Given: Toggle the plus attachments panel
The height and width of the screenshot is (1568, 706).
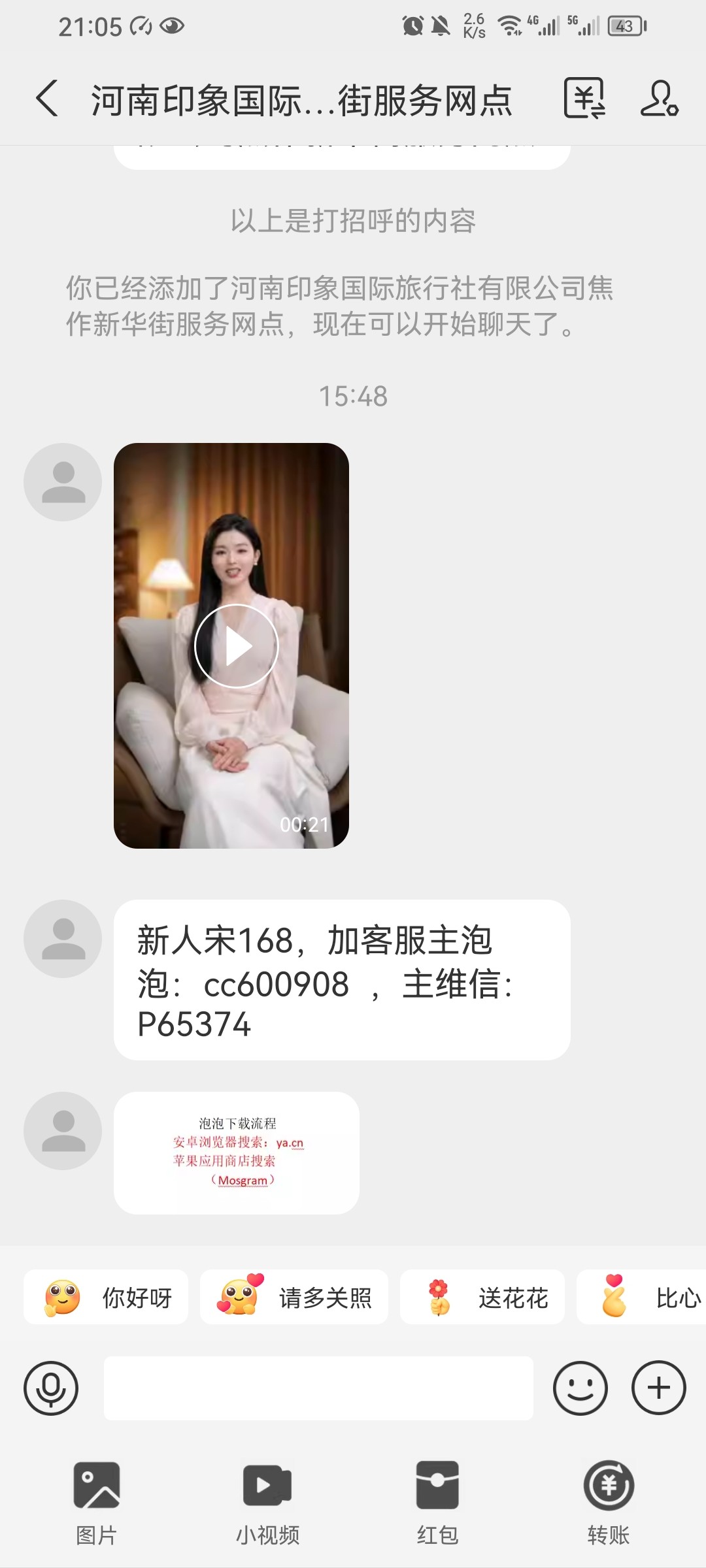Looking at the screenshot, I should 659,1388.
